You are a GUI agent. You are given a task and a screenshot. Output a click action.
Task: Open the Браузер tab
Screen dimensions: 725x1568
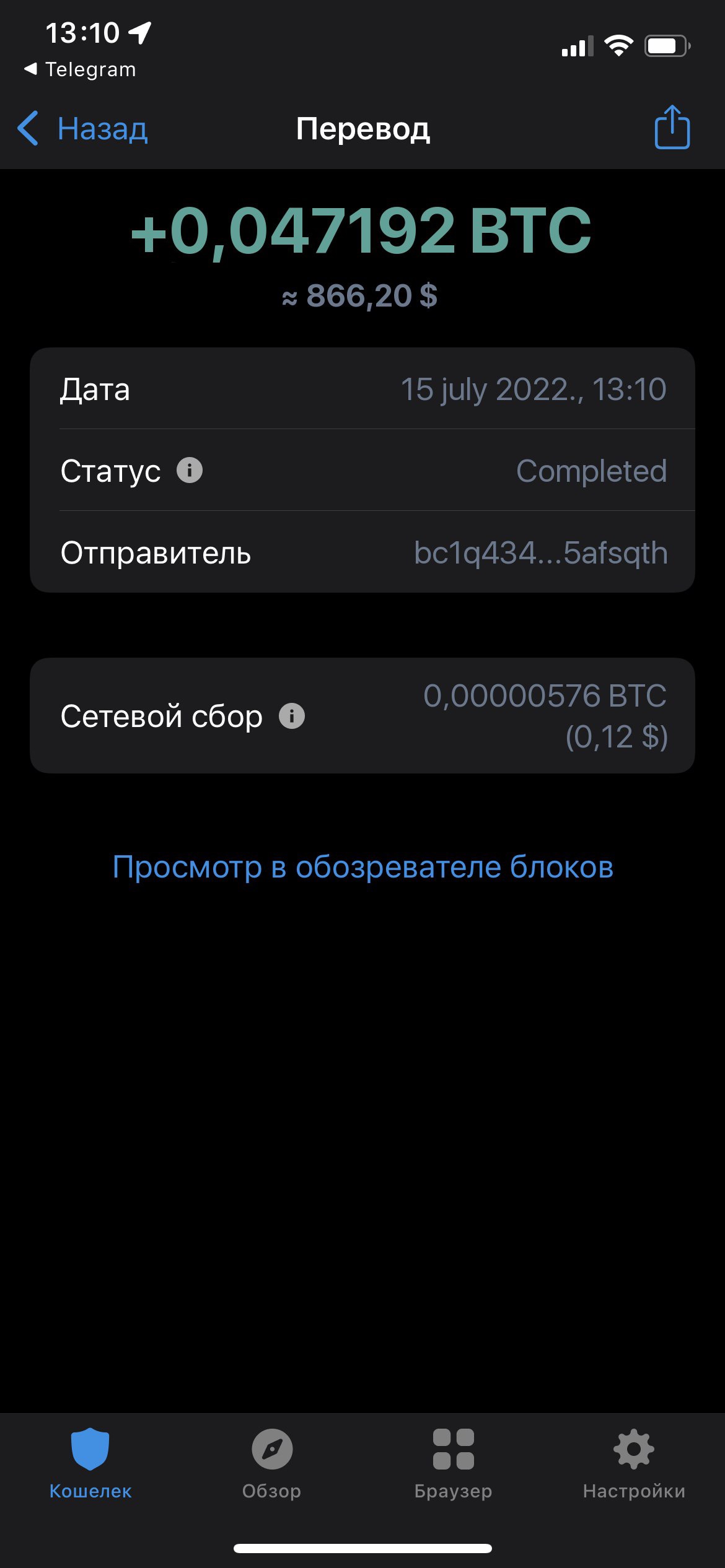(x=453, y=1463)
